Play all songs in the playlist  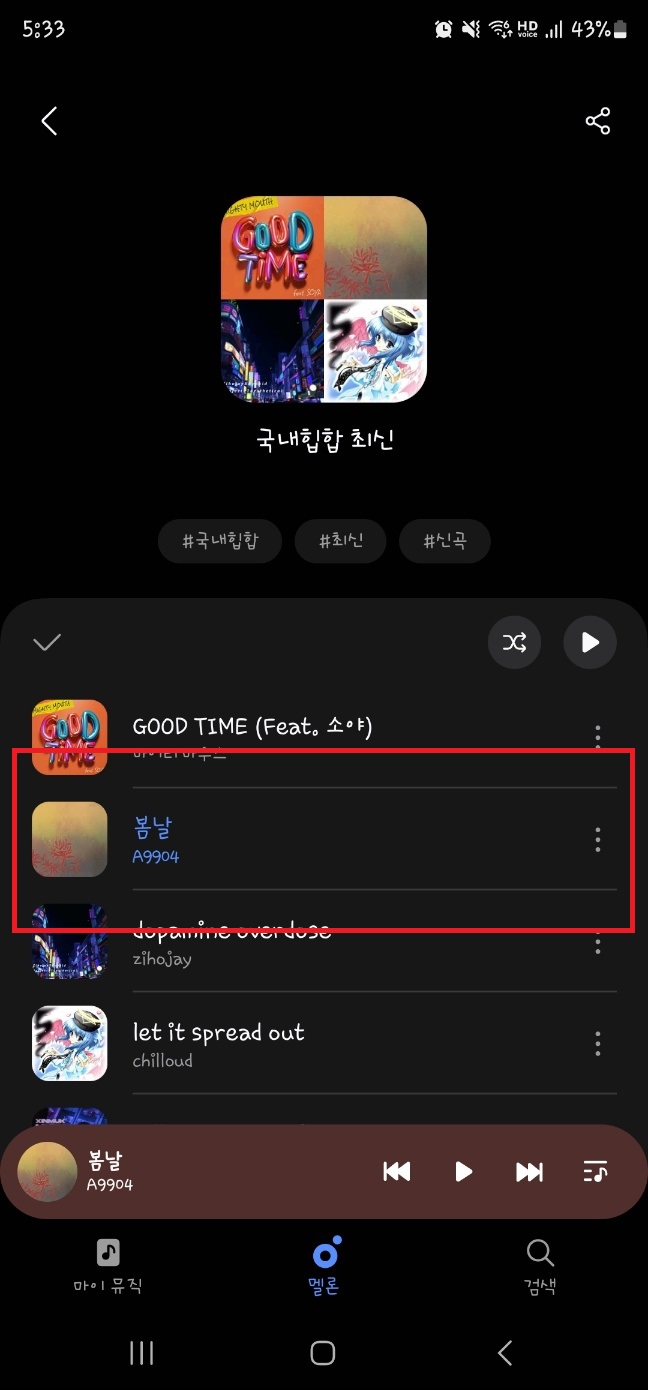(x=590, y=642)
